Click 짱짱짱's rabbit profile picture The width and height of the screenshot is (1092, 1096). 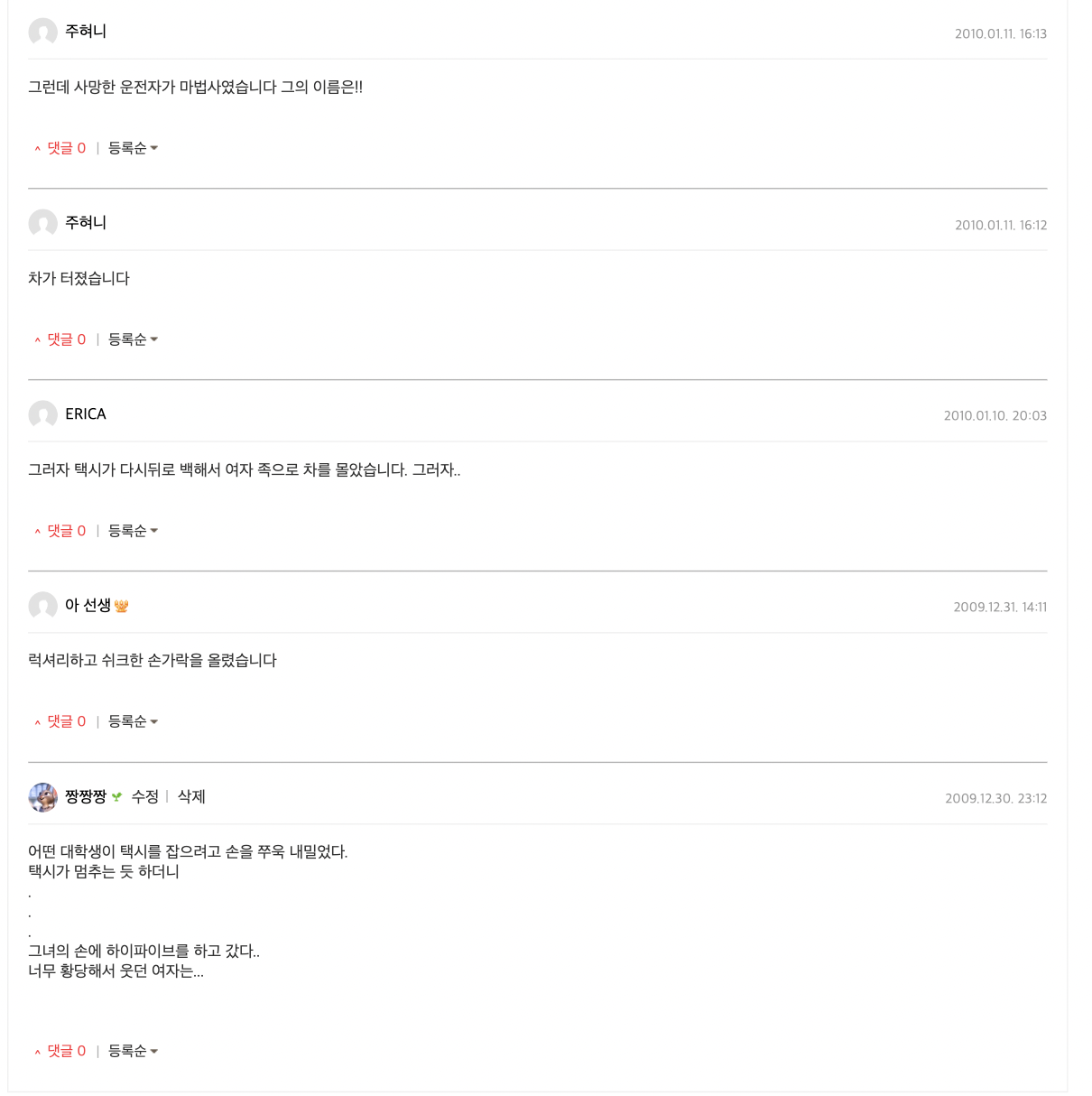42,797
